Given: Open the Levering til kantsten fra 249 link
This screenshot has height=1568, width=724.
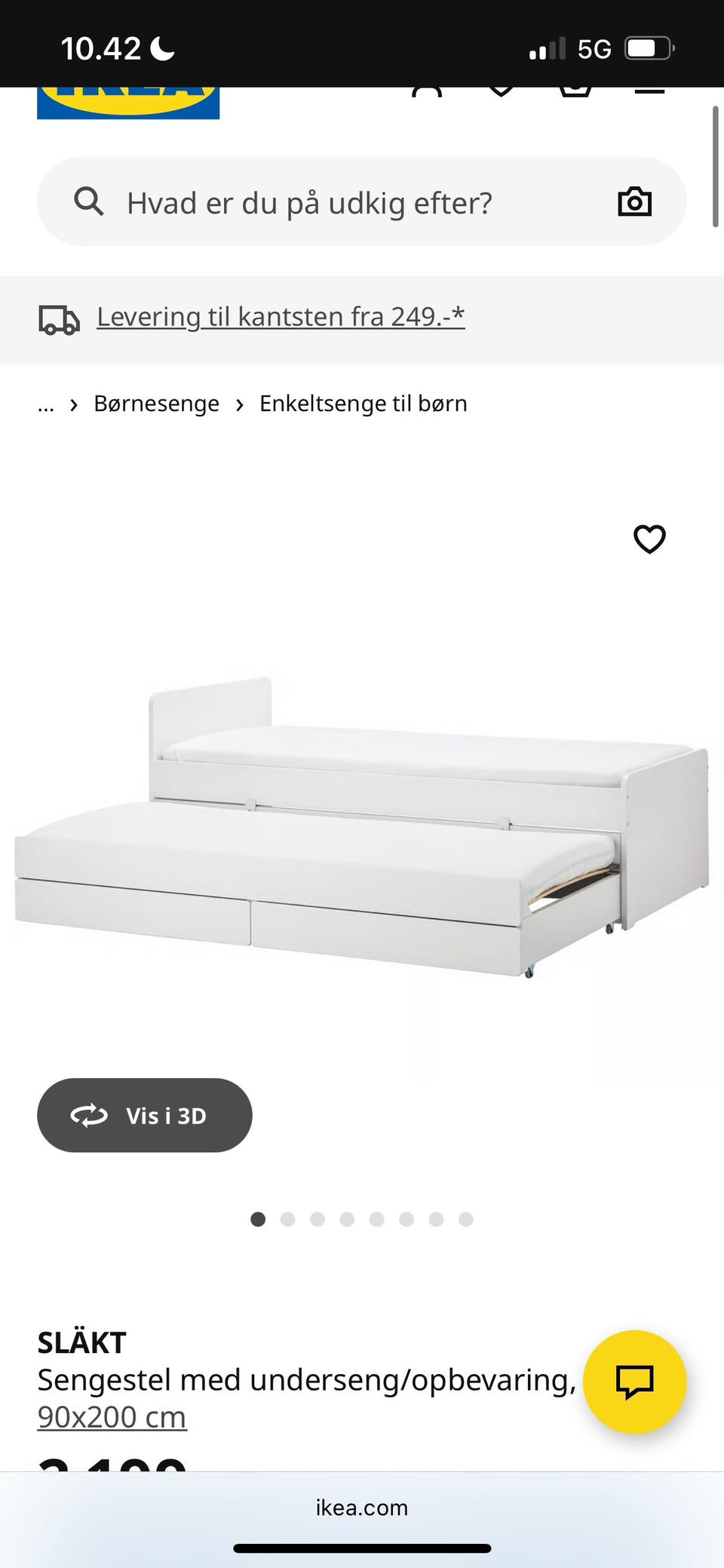Looking at the screenshot, I should point(280,316).
